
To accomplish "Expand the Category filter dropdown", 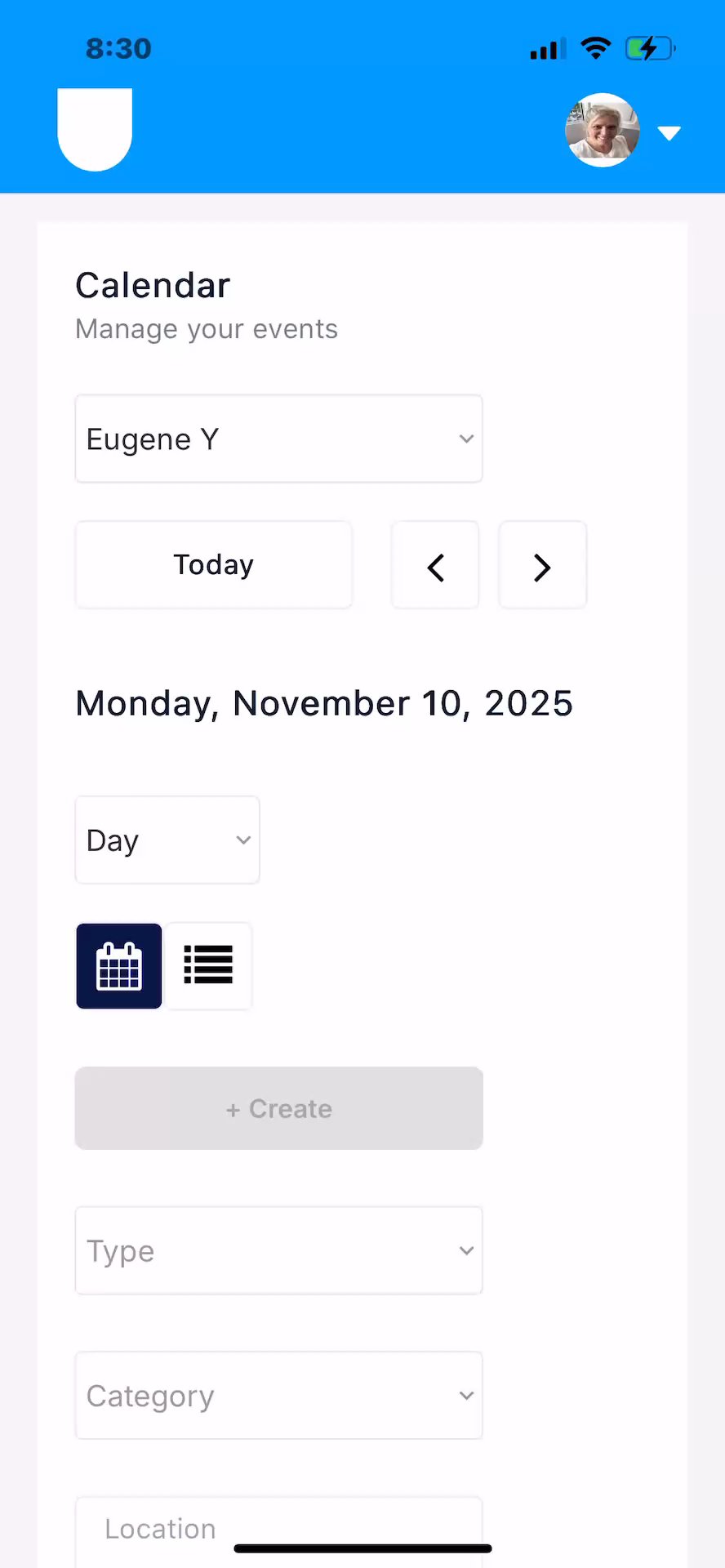I will coord(278,1396).
